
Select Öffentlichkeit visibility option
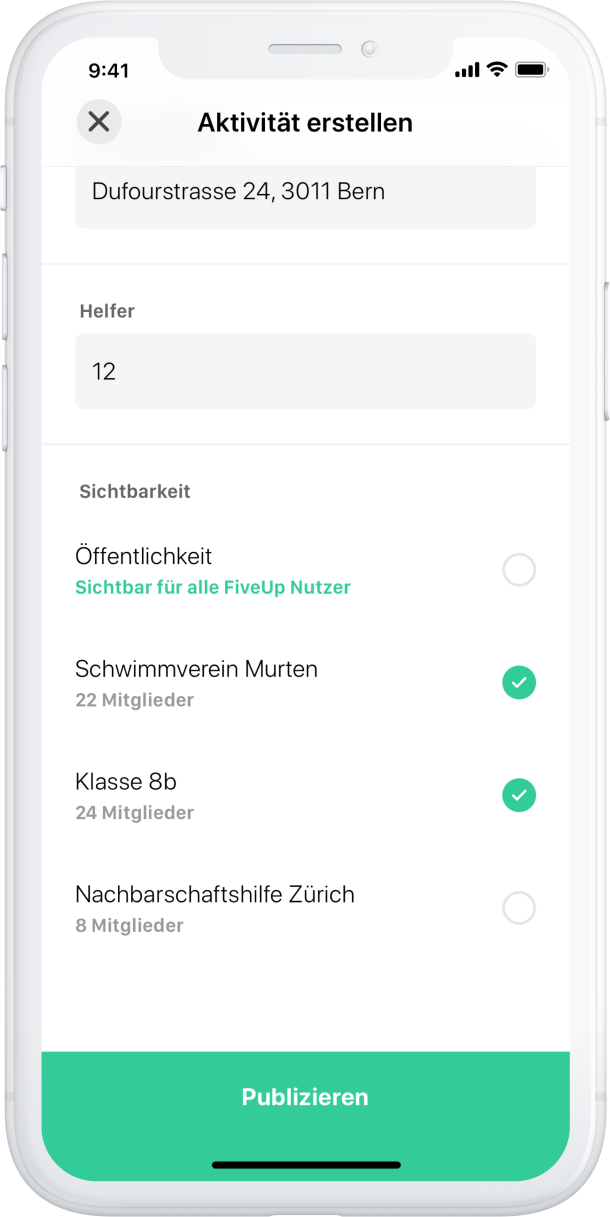tap(519, 571)
